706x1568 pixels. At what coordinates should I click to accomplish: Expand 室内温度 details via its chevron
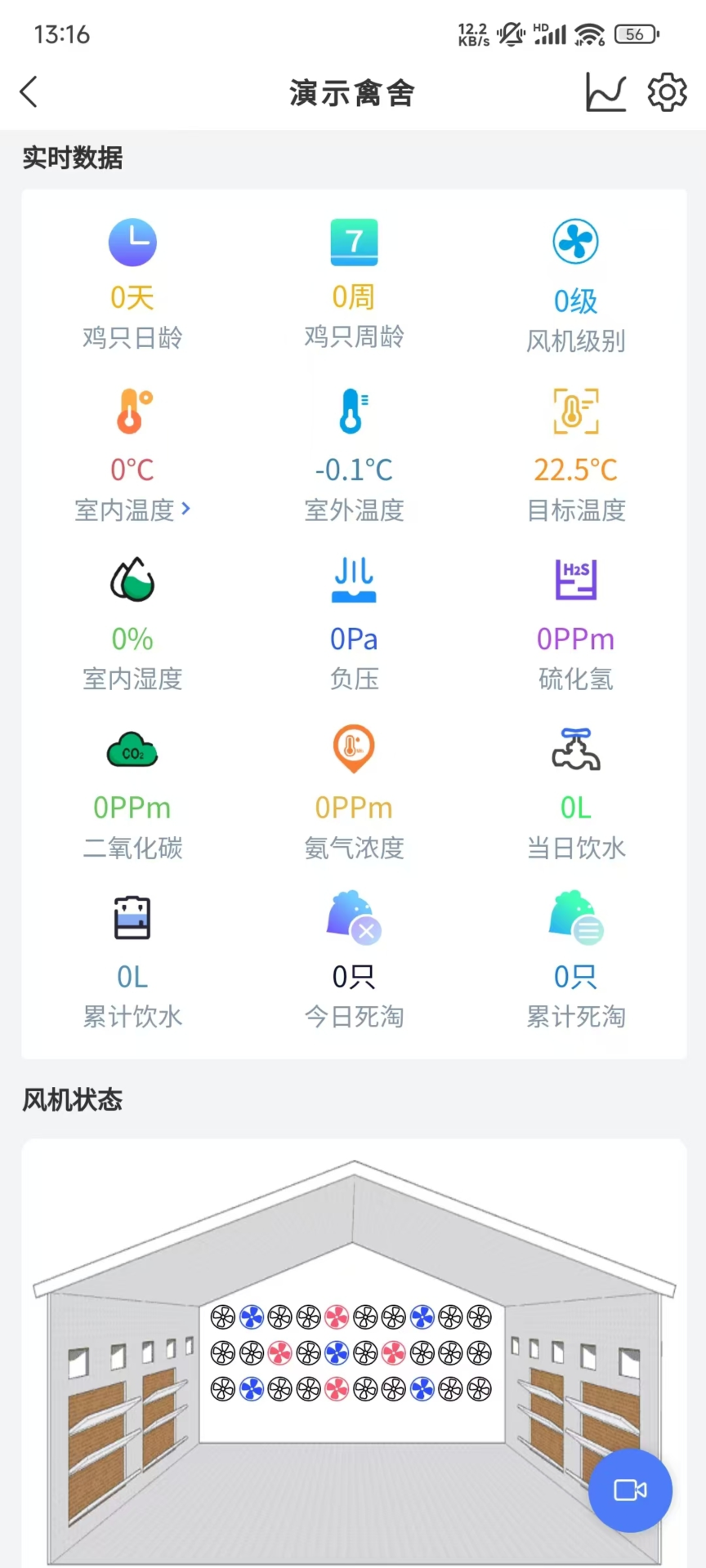coord(186,510)
